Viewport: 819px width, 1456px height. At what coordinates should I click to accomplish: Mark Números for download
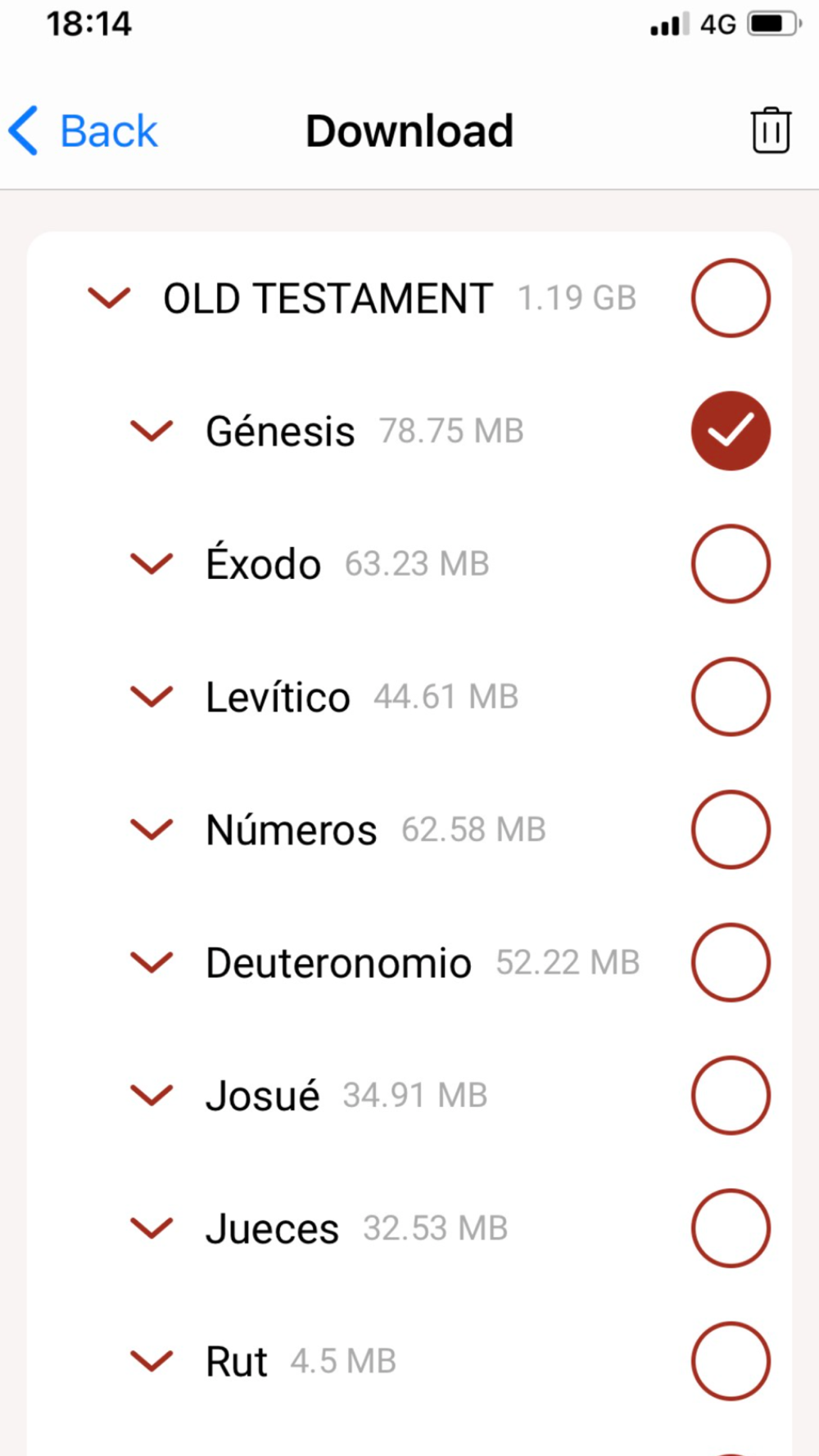tap(731, 830)
